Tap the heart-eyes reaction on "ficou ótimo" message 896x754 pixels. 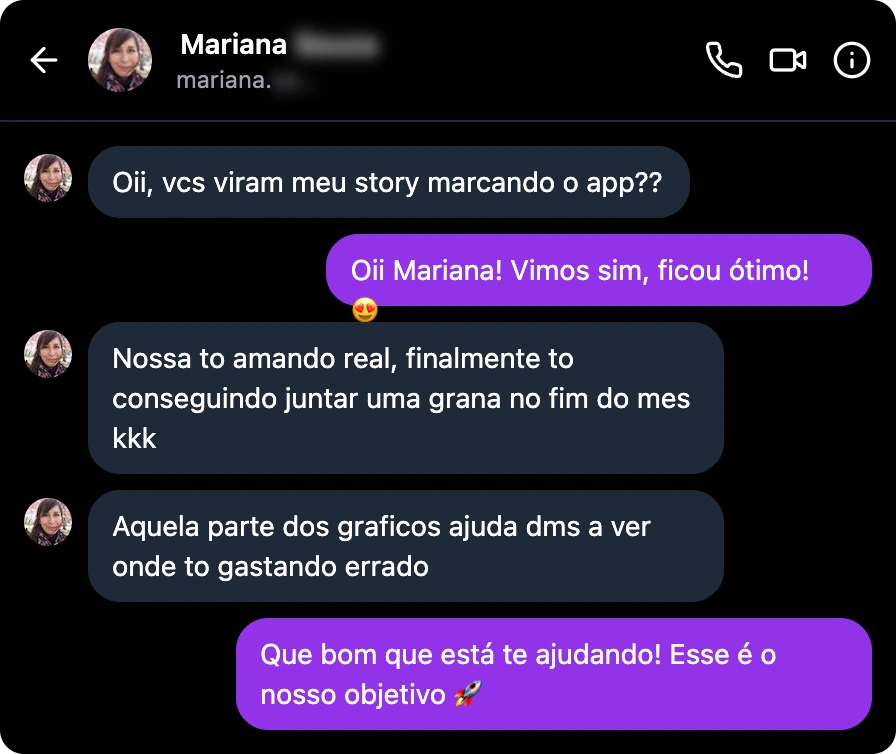tap(366, 311)
